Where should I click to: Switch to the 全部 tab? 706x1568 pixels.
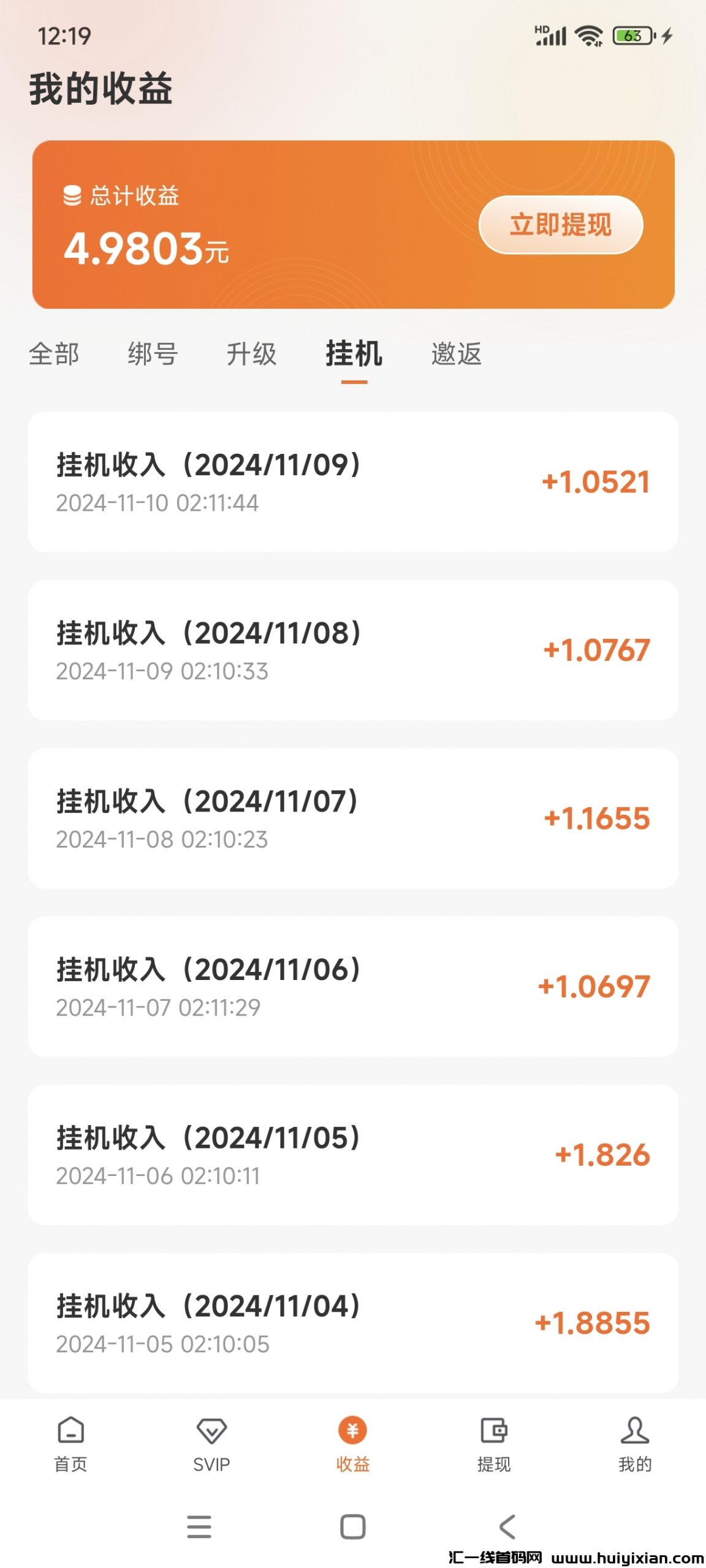click(x=55, y=354)
